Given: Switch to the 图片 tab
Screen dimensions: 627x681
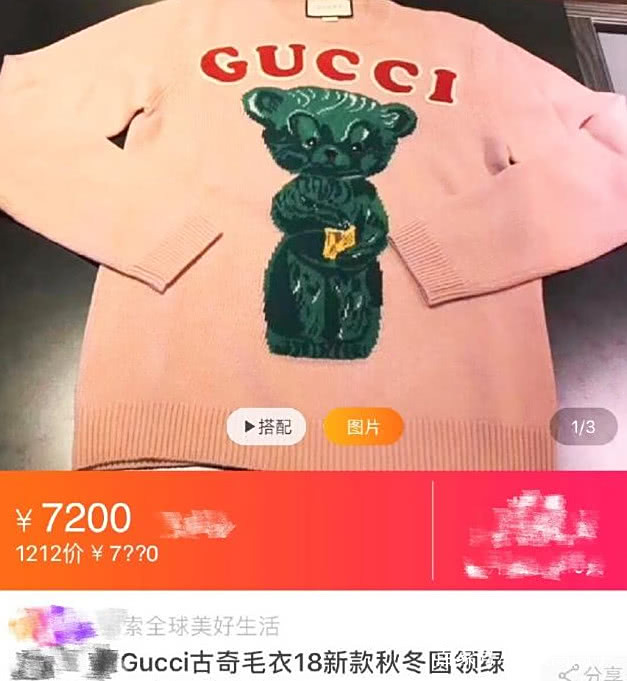Looking at the screenshot, I should (362, 427).
